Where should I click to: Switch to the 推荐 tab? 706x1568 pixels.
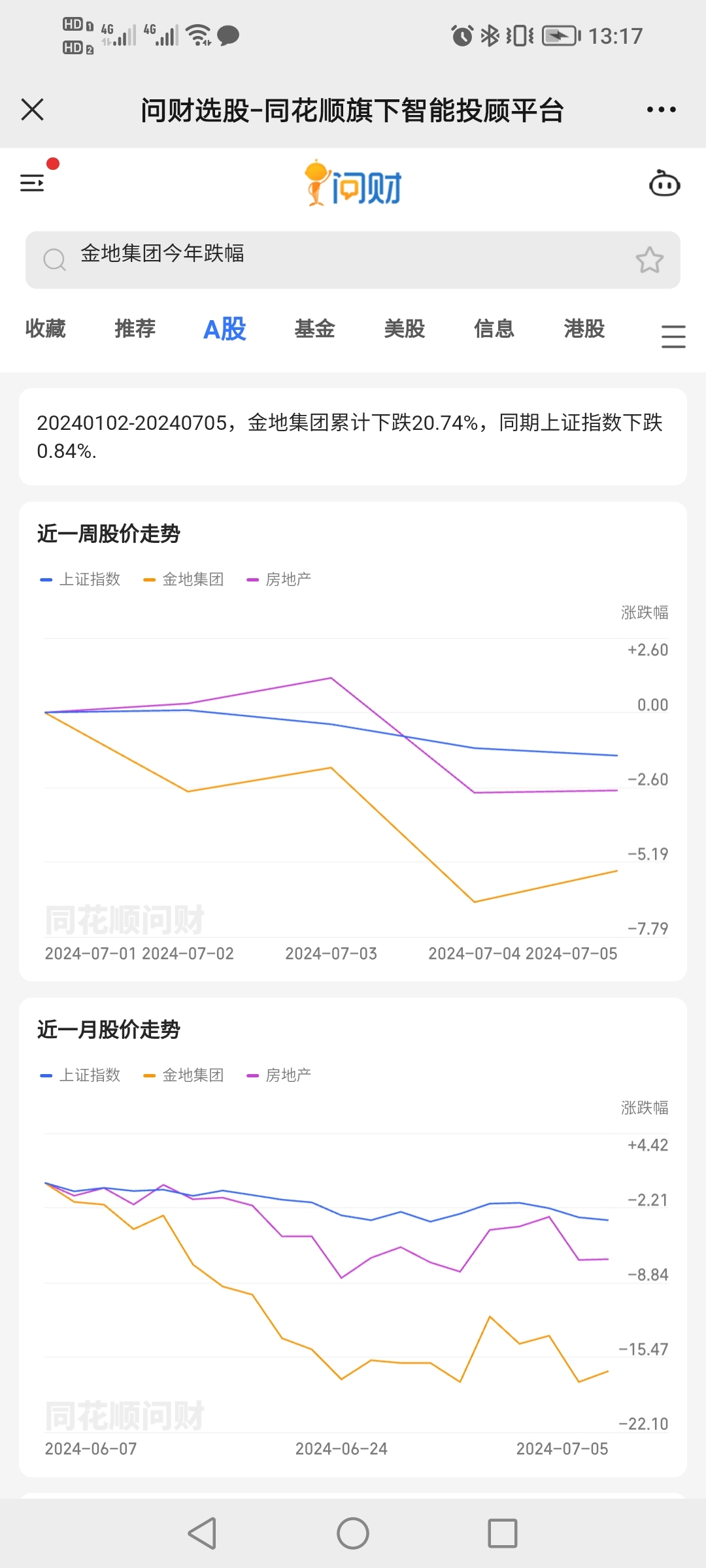135,329
